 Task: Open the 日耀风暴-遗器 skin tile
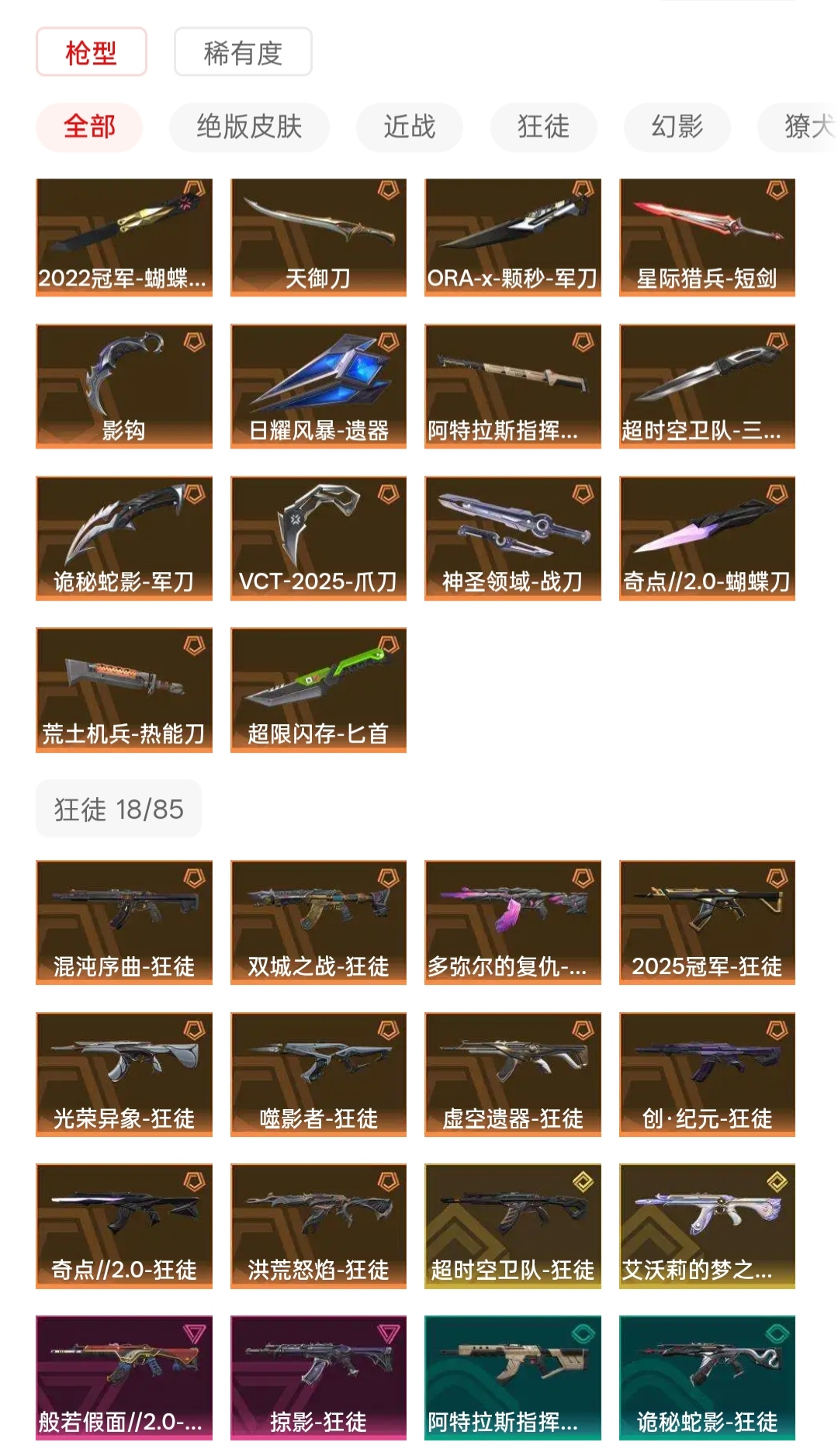(x=318, y=386)
